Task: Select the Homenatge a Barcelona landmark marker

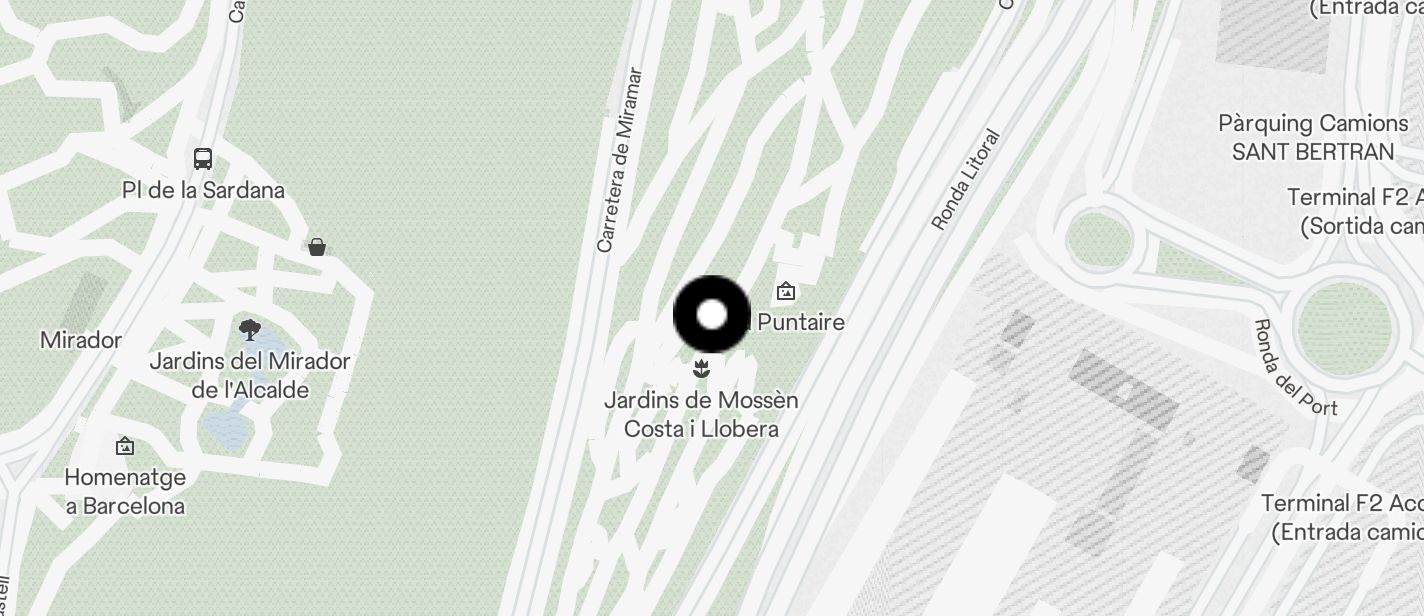Action: coord(125,446)
